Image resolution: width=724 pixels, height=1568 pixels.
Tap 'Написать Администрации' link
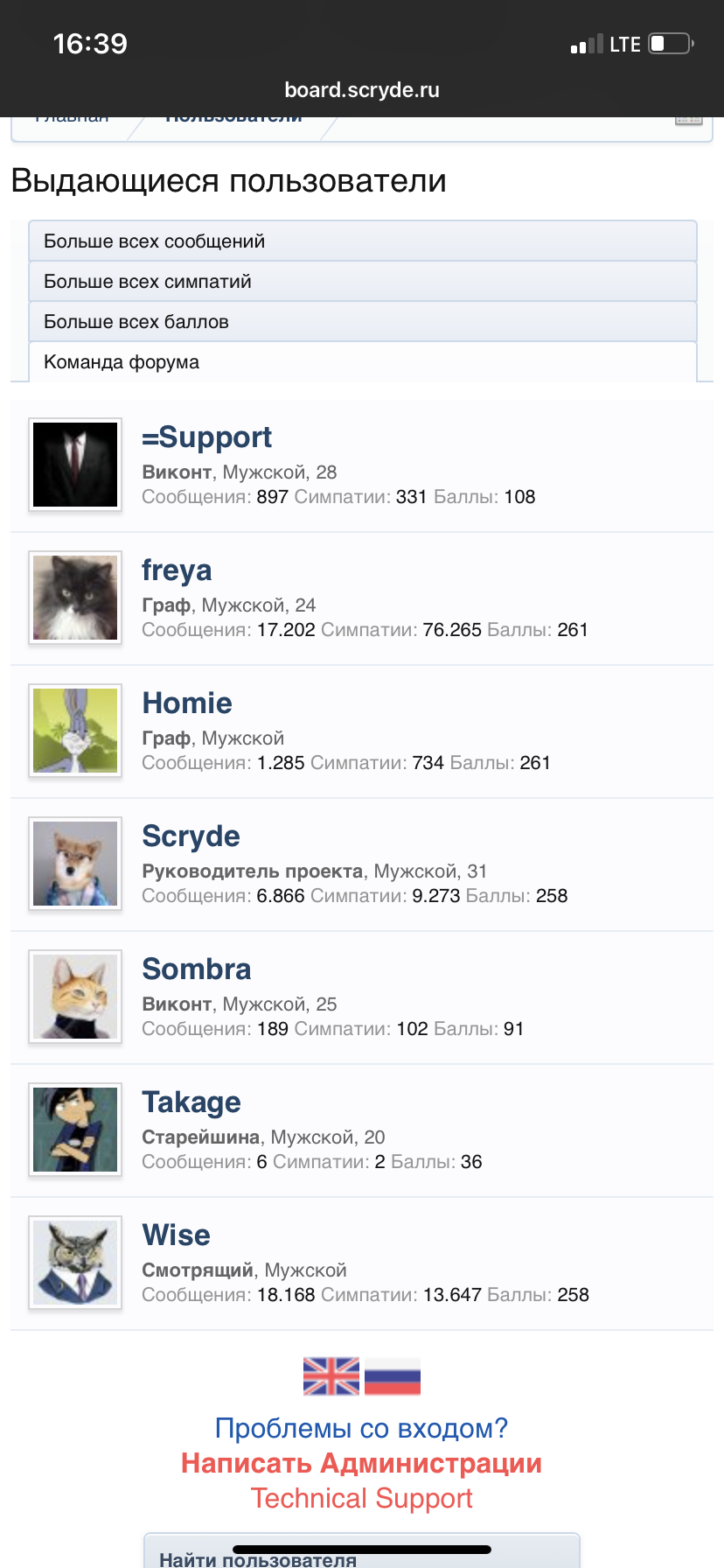(x=361, y=1463)
